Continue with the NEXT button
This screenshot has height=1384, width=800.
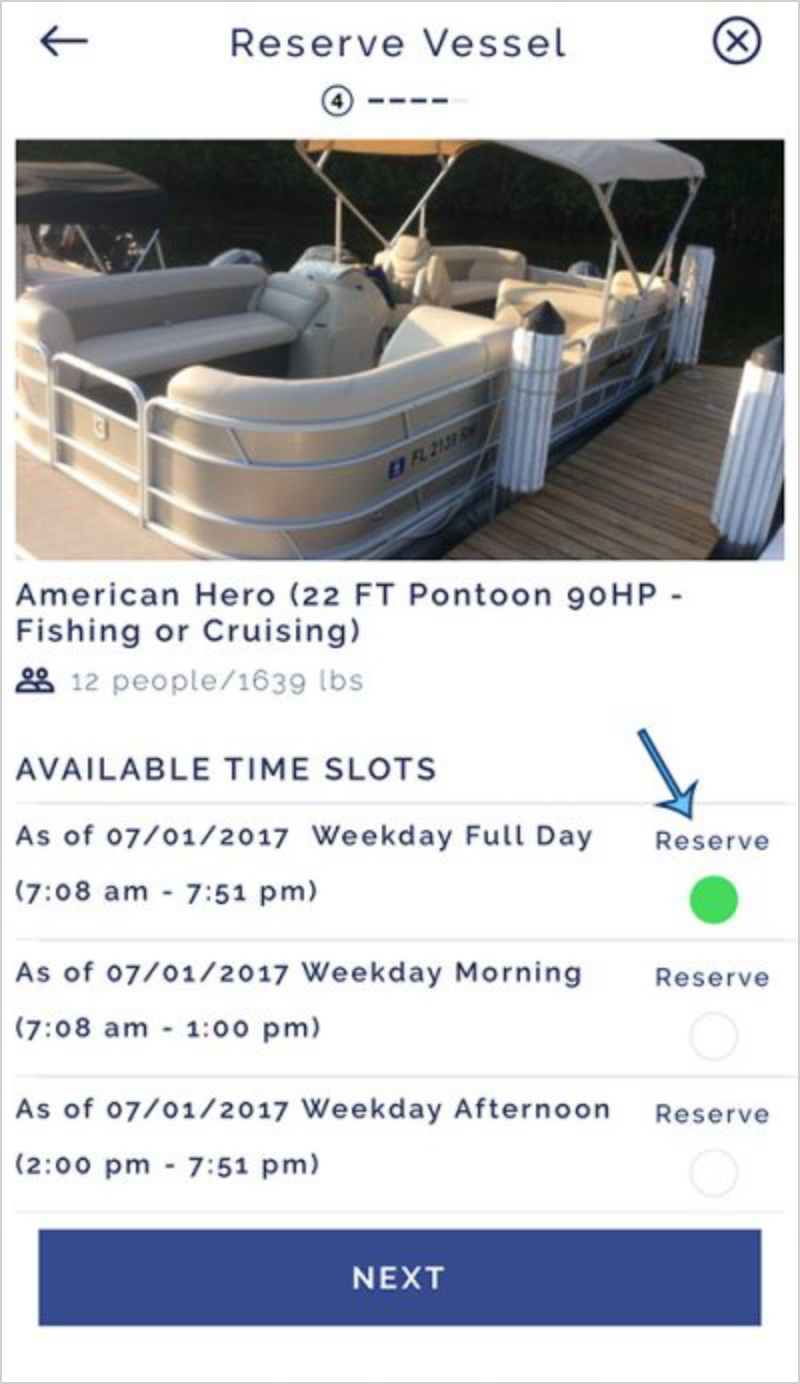click(x=399, y=1277)
